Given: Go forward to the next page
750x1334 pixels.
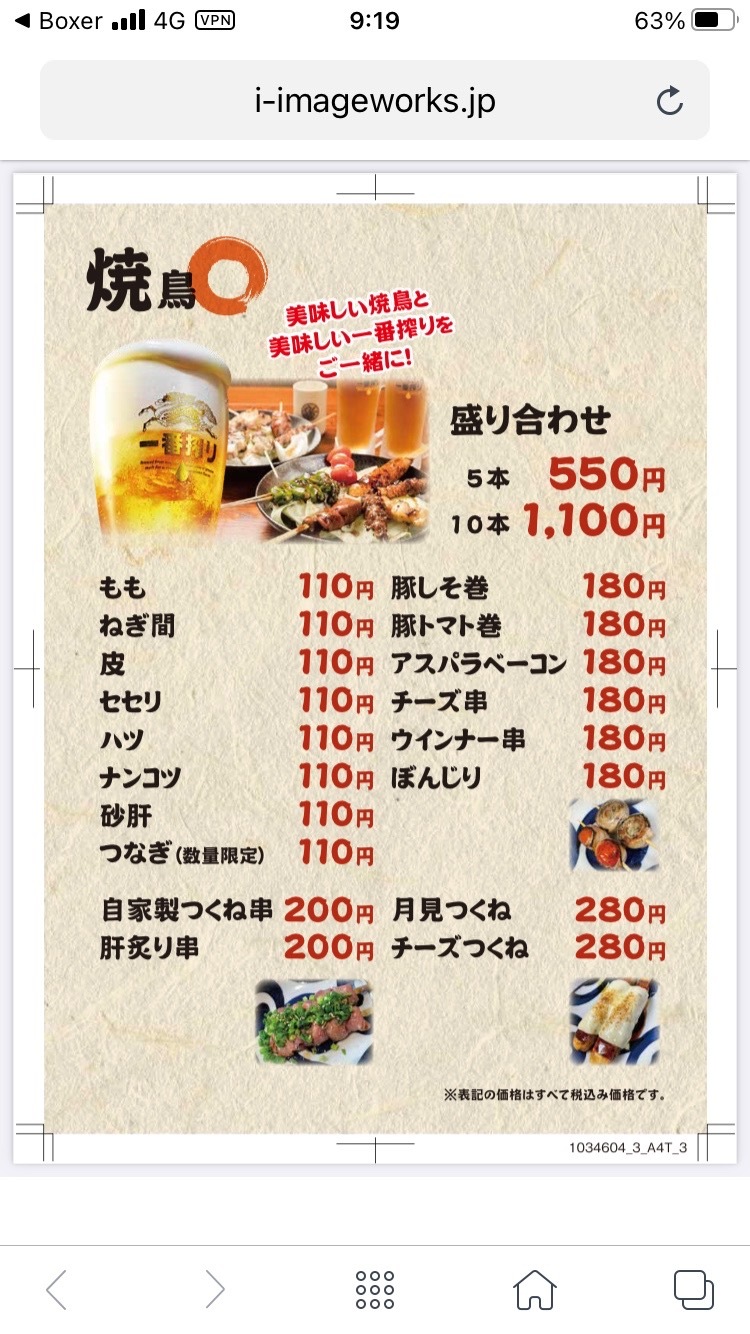Looking at the screenshot, I should point(214,1289).
